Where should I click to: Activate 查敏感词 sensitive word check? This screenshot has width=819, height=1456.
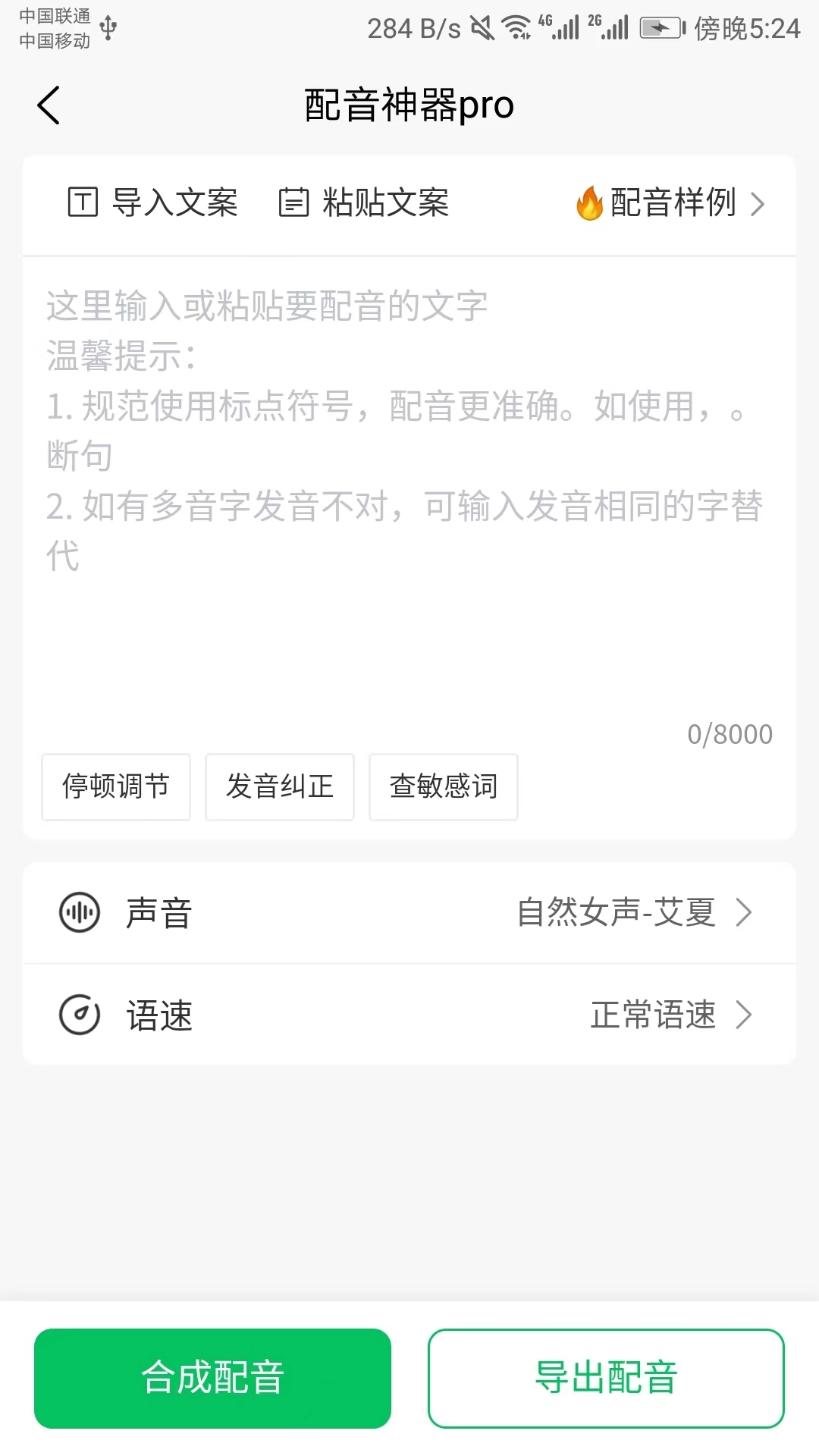point(443,787)
